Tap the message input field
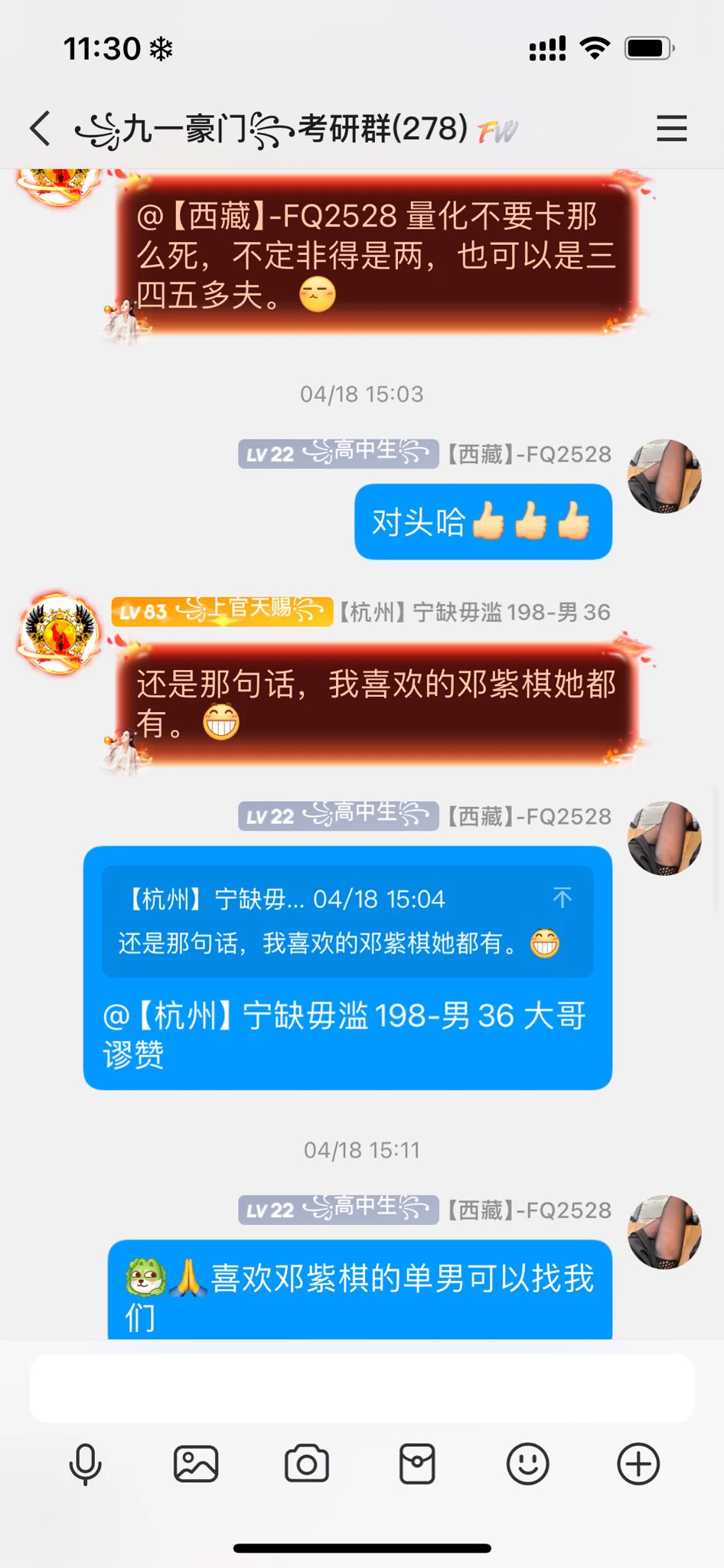724x1568 pixels. tap(361, 1388)
